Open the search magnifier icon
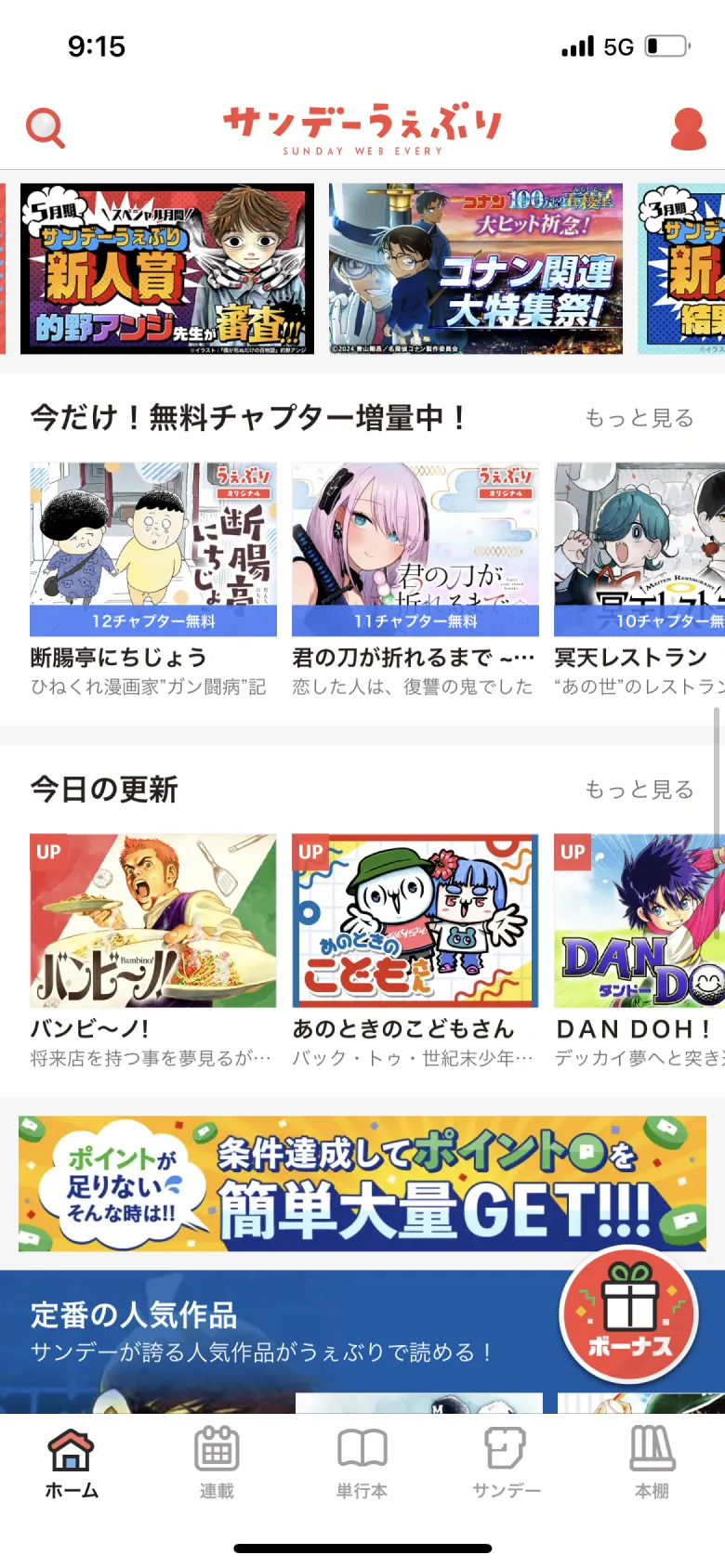 [43, 127]
